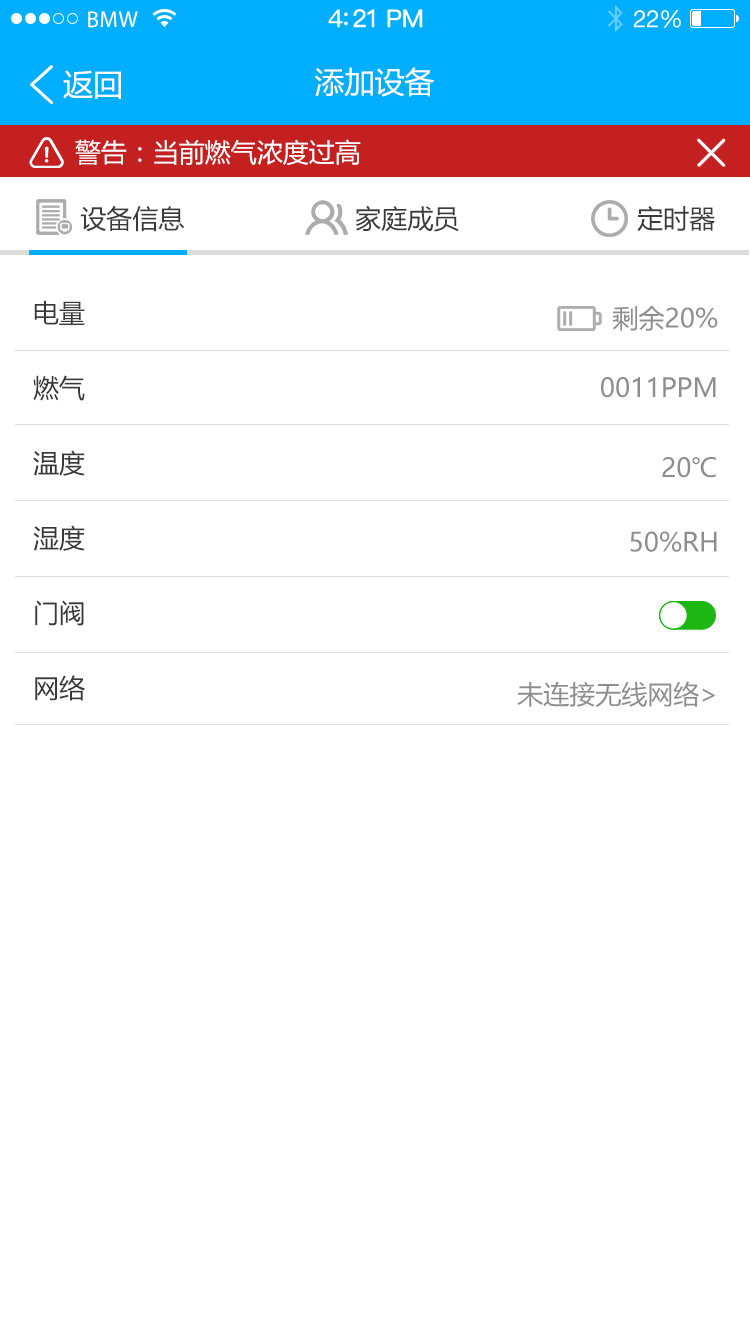Dismiss the gas concentration warning banner
750x1334 pixels.
click(x=711, y=153)
